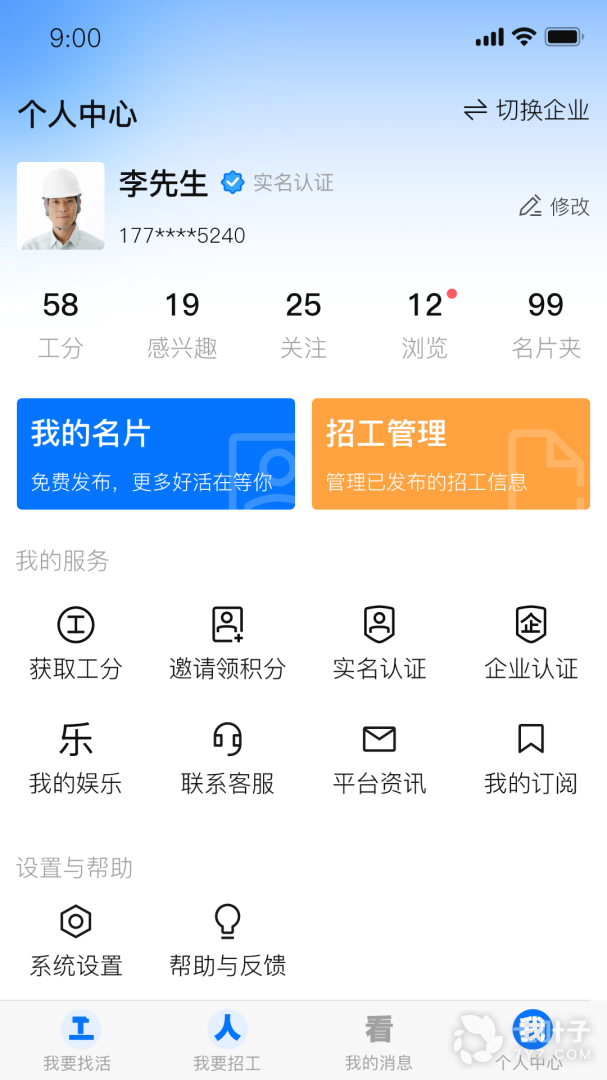Start 实名认证 verification
Screen dimensions: 607x1080
[379, 644]
